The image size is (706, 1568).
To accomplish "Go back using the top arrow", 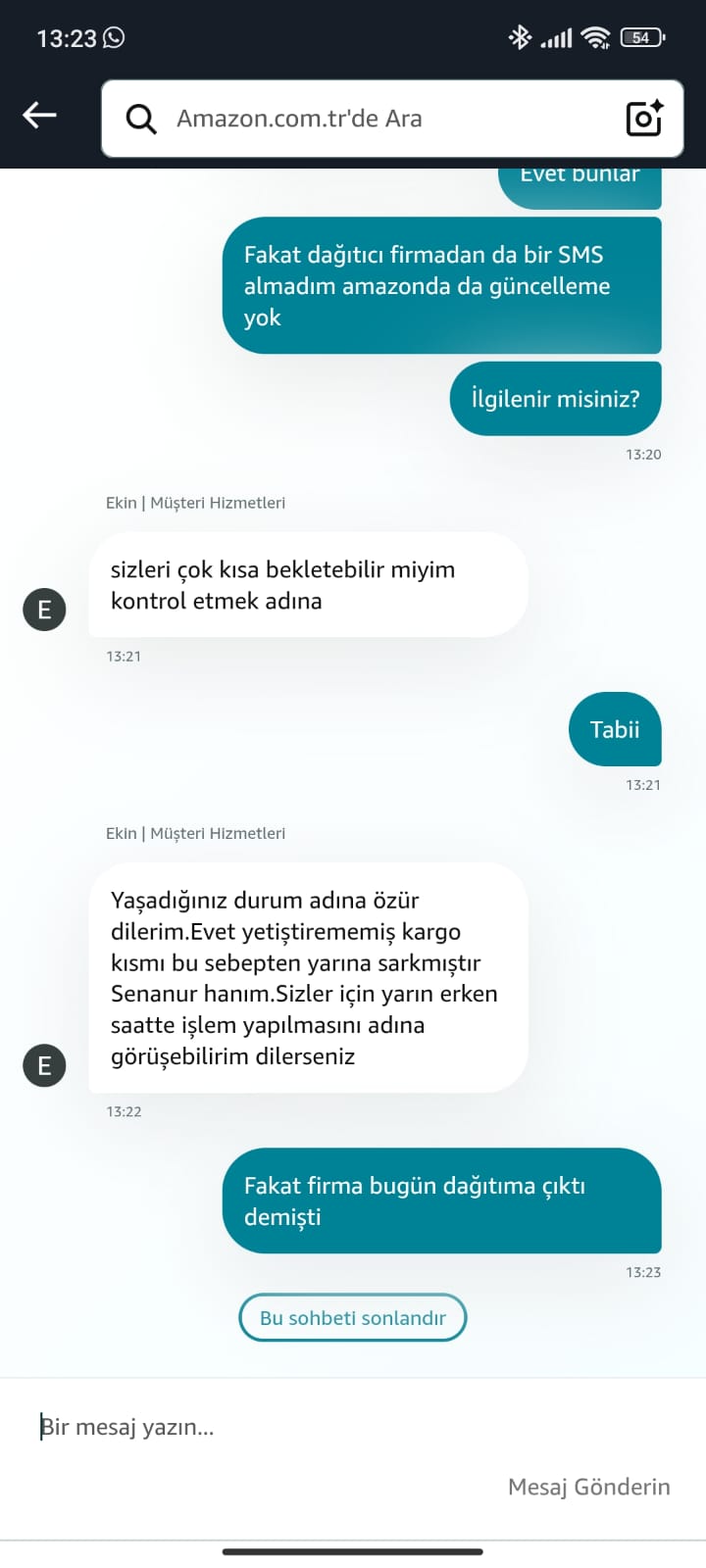I will pos(40,116).
